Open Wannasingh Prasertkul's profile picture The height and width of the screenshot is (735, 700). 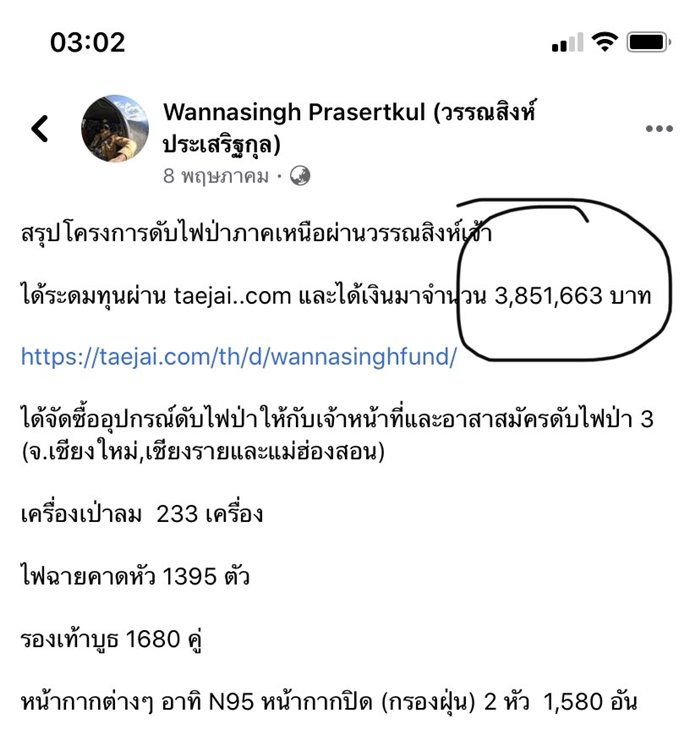pyautogui.click(x=115, y=130)
